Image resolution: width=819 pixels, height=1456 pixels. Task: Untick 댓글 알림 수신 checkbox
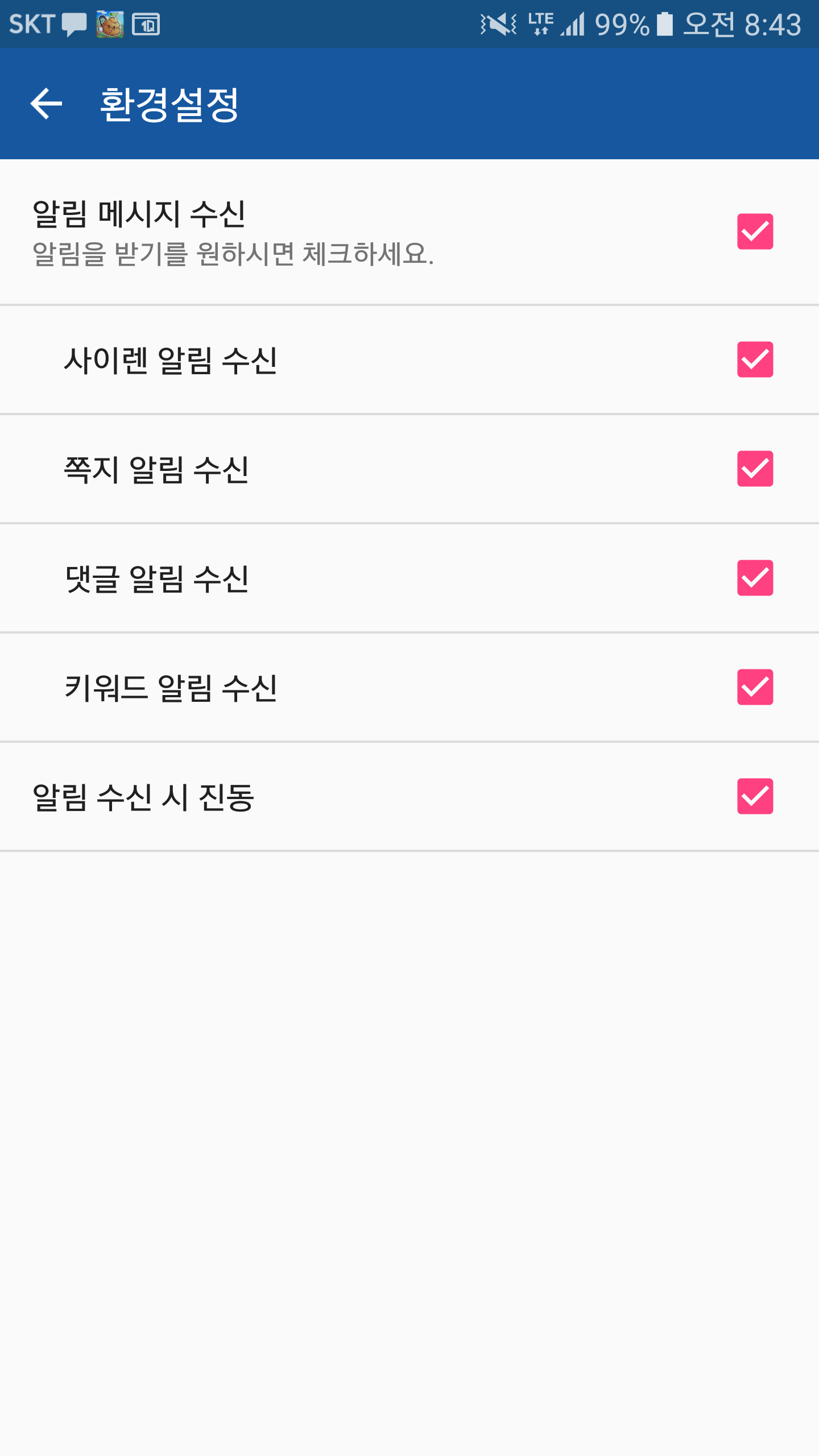tap(755, 578)
